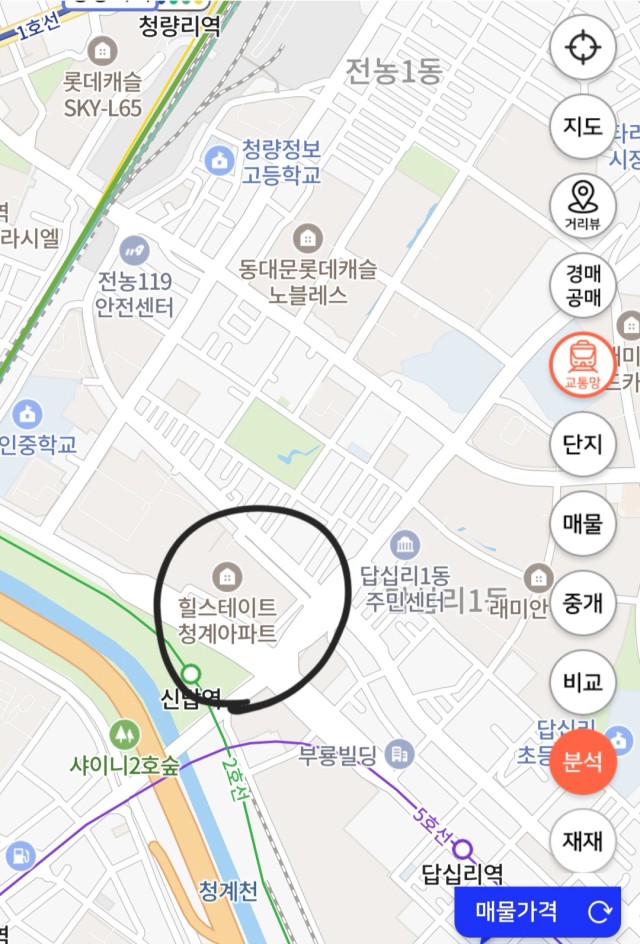Open the 지도 map type button
Image resolution: width=640 pixels, height=944 pixels.
point(583,127)
